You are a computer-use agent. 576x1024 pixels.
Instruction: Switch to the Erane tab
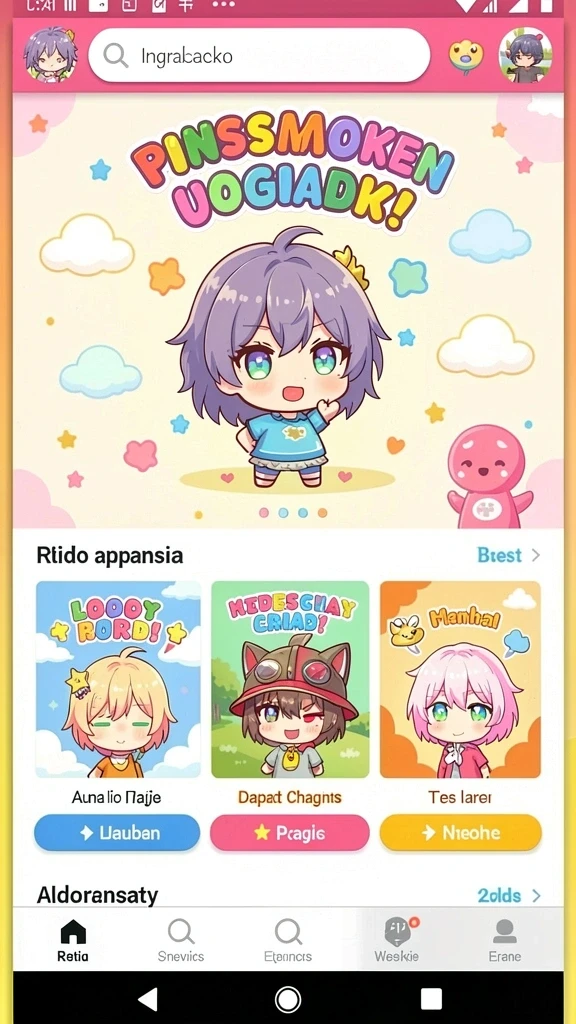(505, 940)
